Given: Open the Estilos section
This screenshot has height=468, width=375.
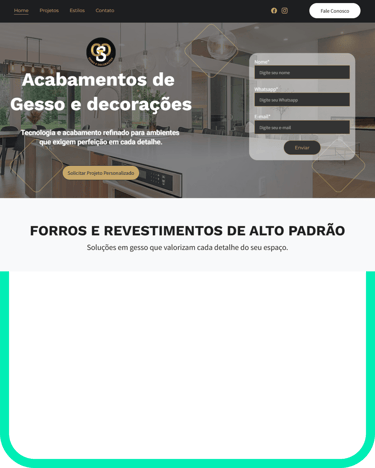Looking at the screenshot, I should pyautogui.click(x=77, y=11).
